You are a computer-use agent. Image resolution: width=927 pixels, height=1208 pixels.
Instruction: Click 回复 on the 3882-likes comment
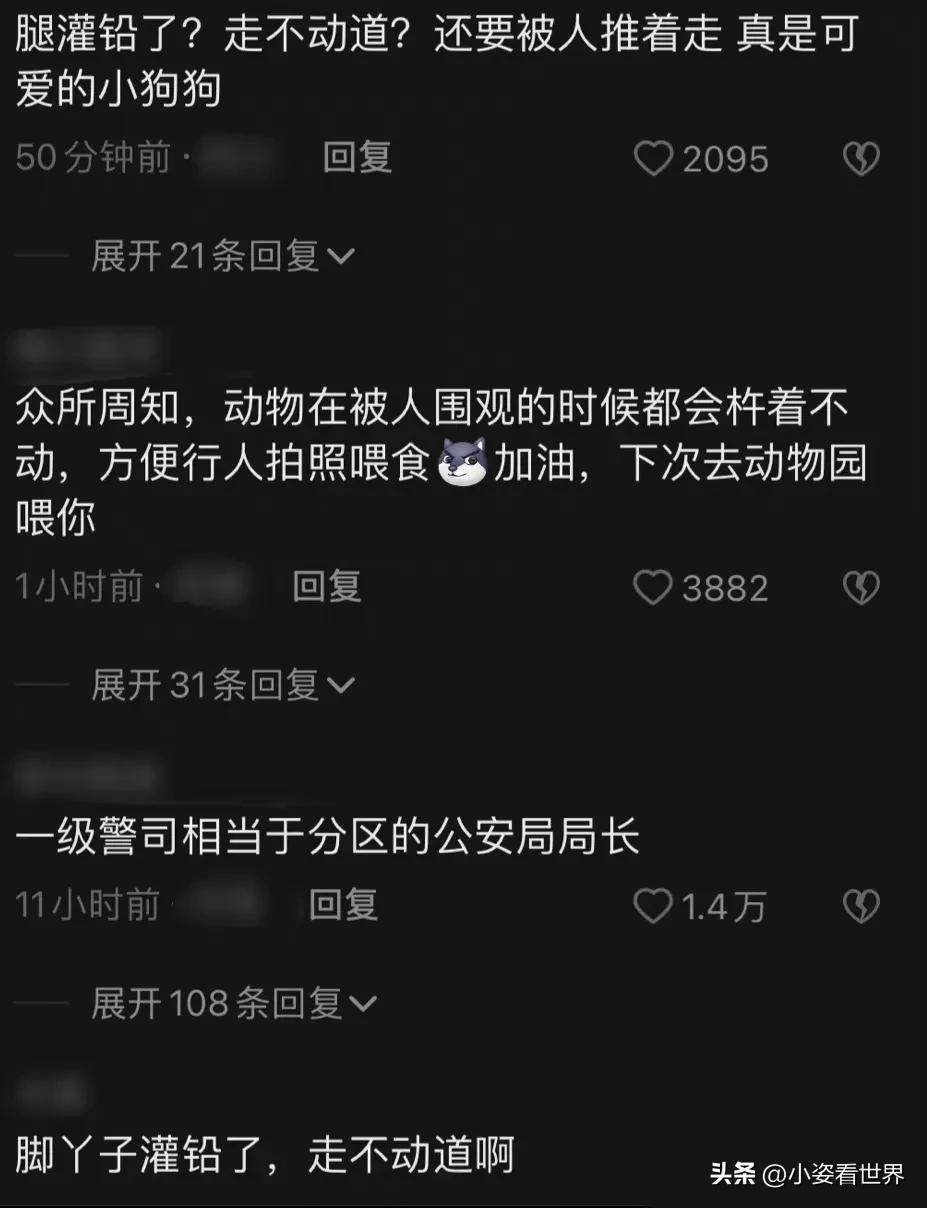[x=328, y=589]
